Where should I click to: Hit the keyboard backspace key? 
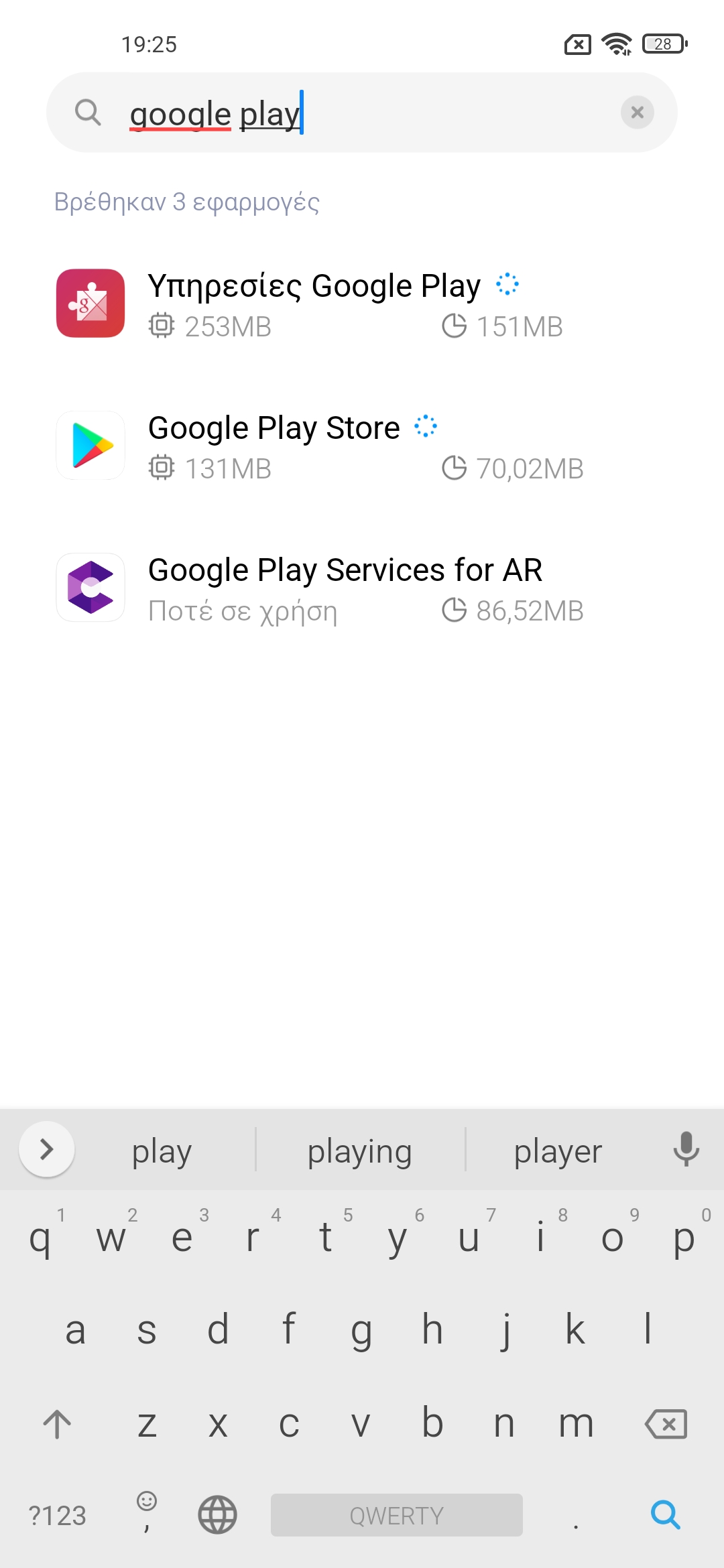click(x=666, y=1423)
